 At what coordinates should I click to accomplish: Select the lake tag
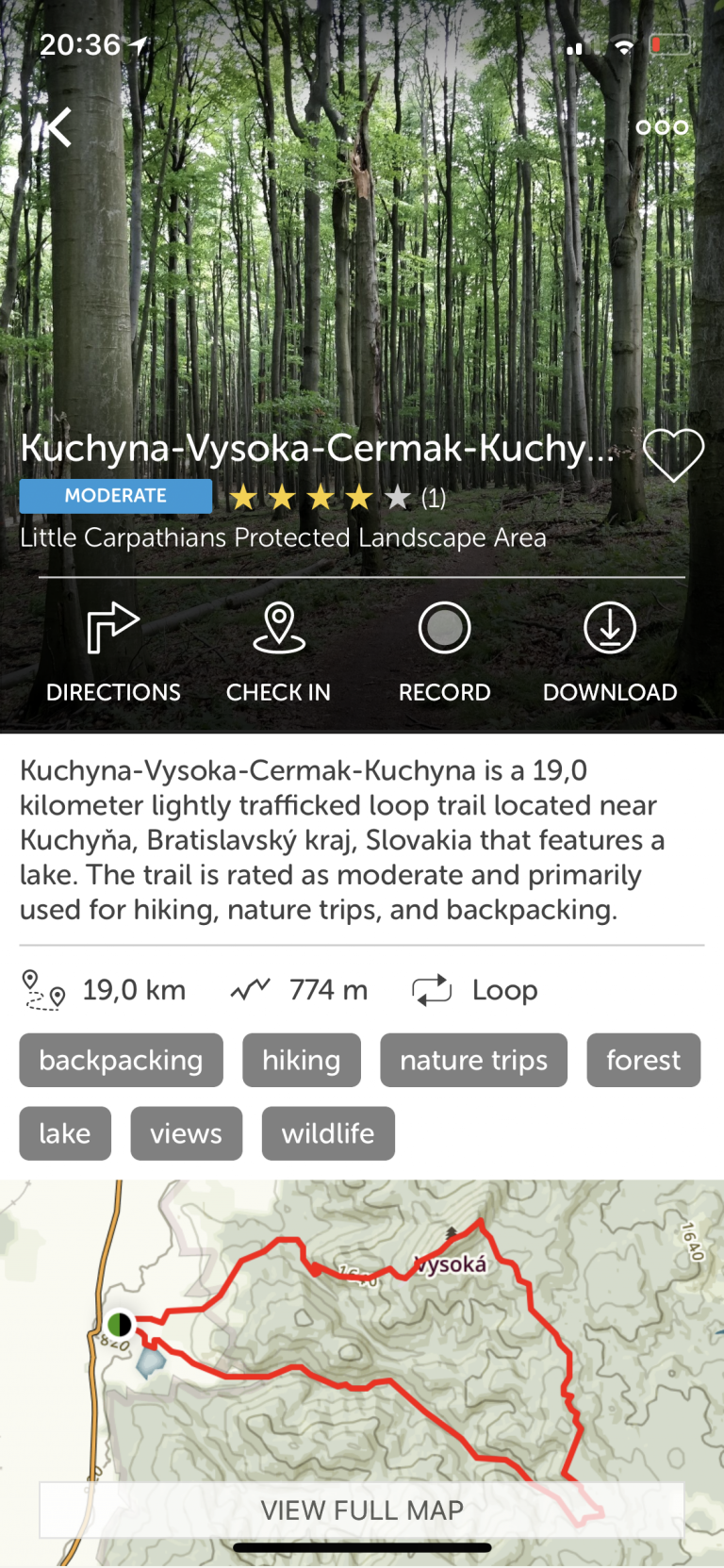click(x=65, y=1133)
